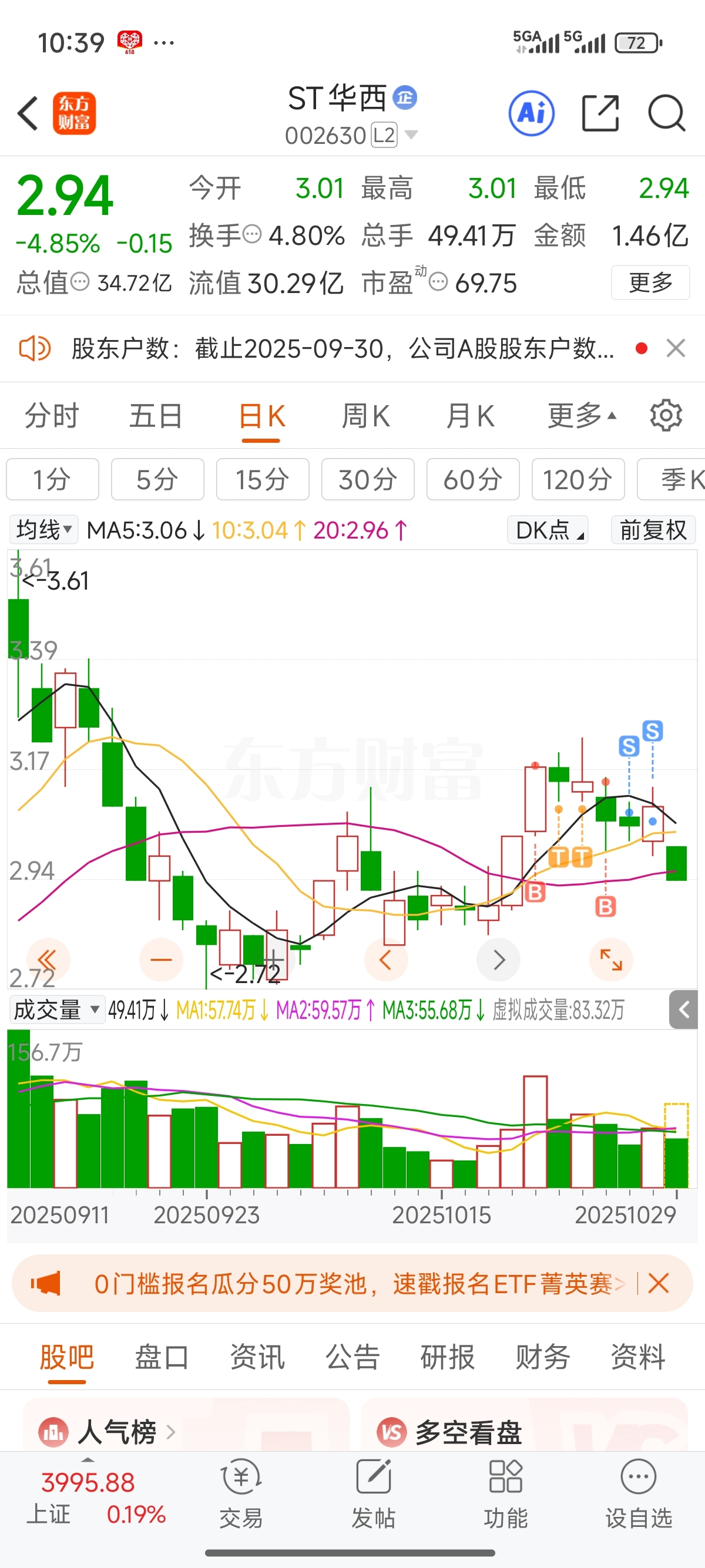Switch to the 分时 chart tab

pyautogui.click(x=52, y=416)
